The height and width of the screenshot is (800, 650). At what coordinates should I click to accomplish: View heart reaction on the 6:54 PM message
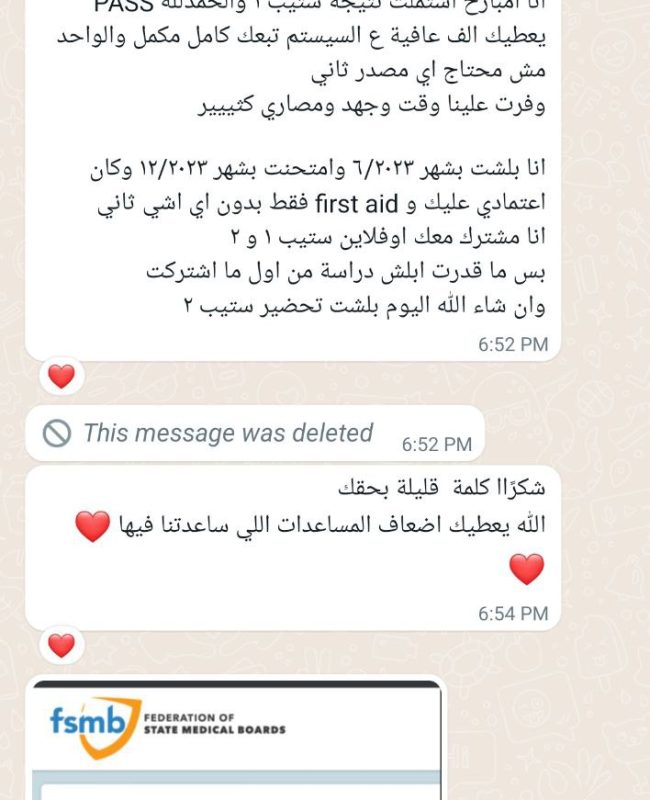[x=62, y=645]
